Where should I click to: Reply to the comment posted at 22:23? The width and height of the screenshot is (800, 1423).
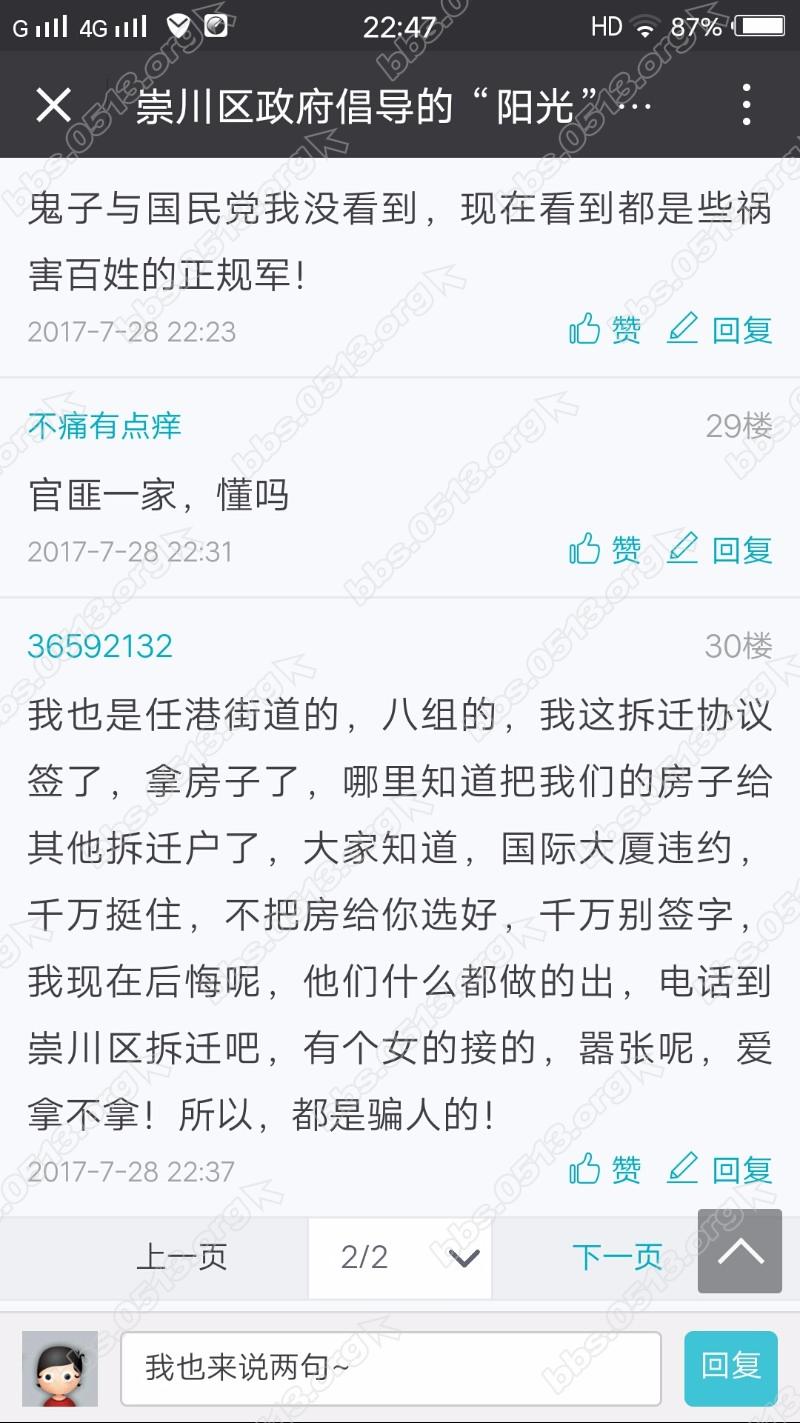(x=720, y=329)
